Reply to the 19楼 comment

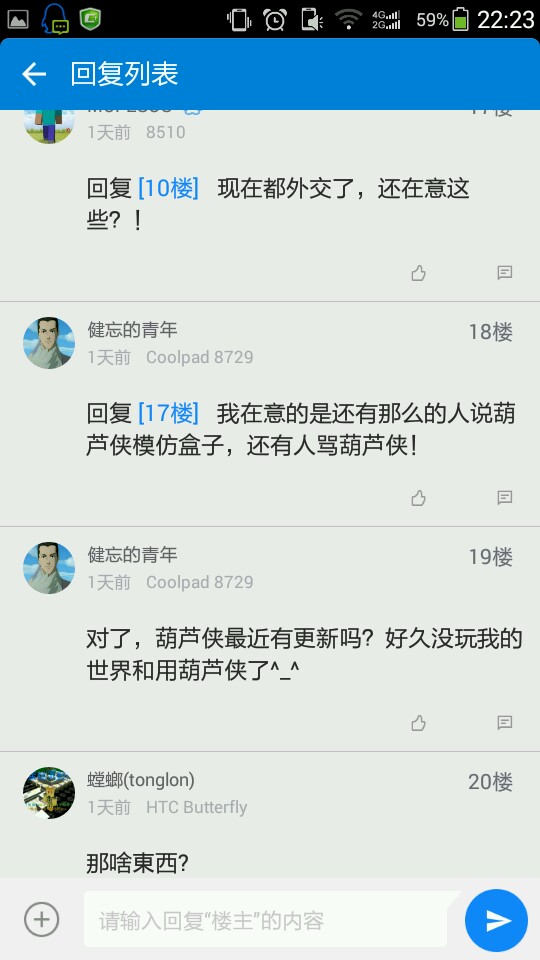pyautogui.click(x=504, y=723)
